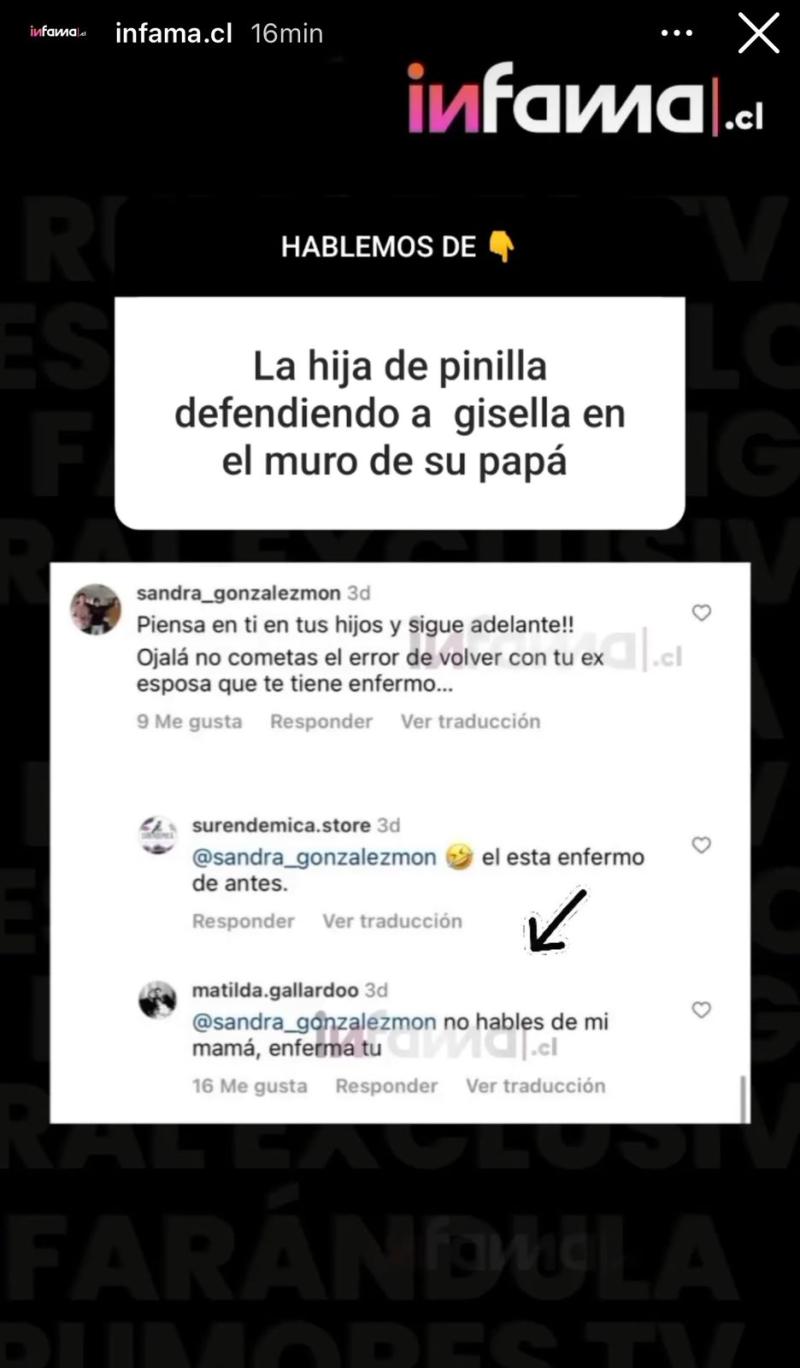
Task: Close the story with the X button
Action: [x=758, y=32]
